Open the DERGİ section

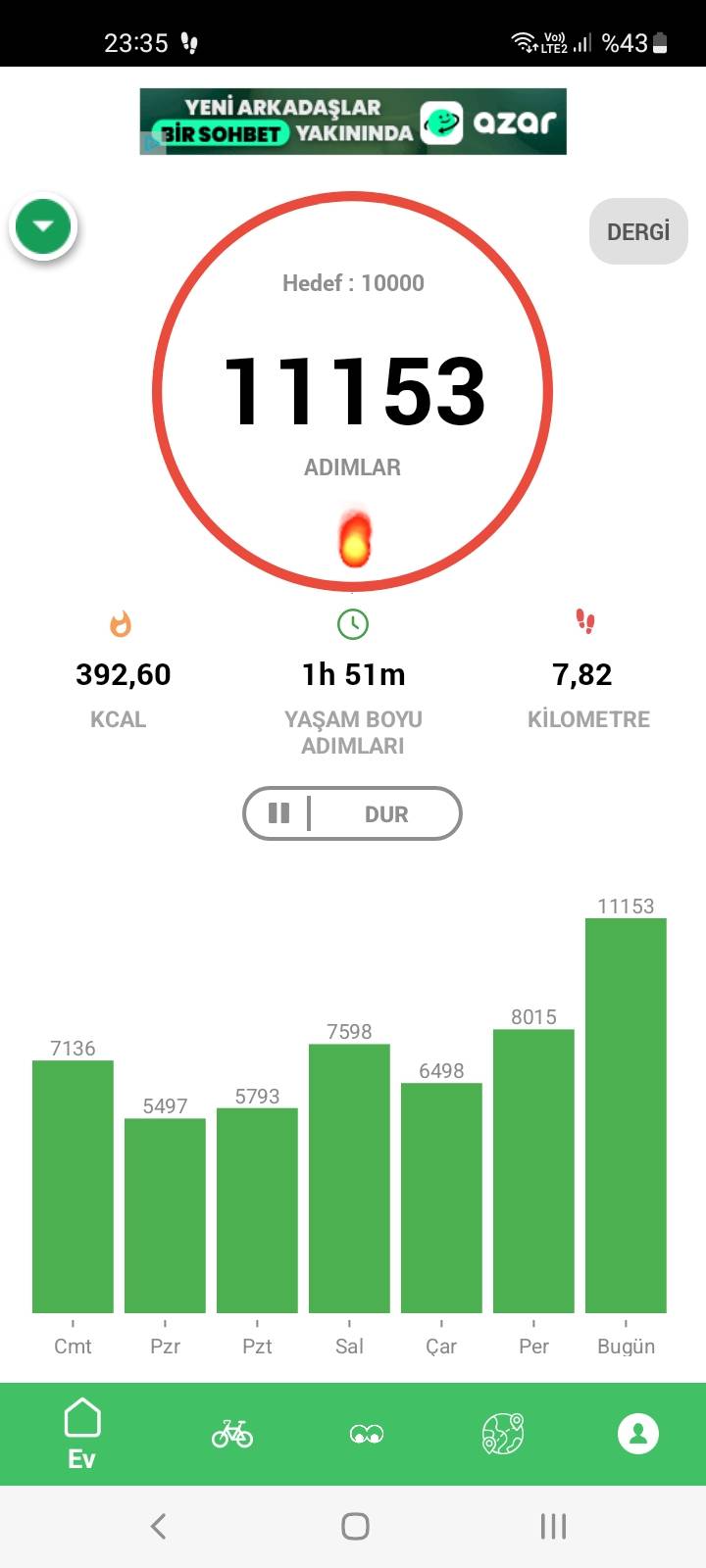[638, 232]
